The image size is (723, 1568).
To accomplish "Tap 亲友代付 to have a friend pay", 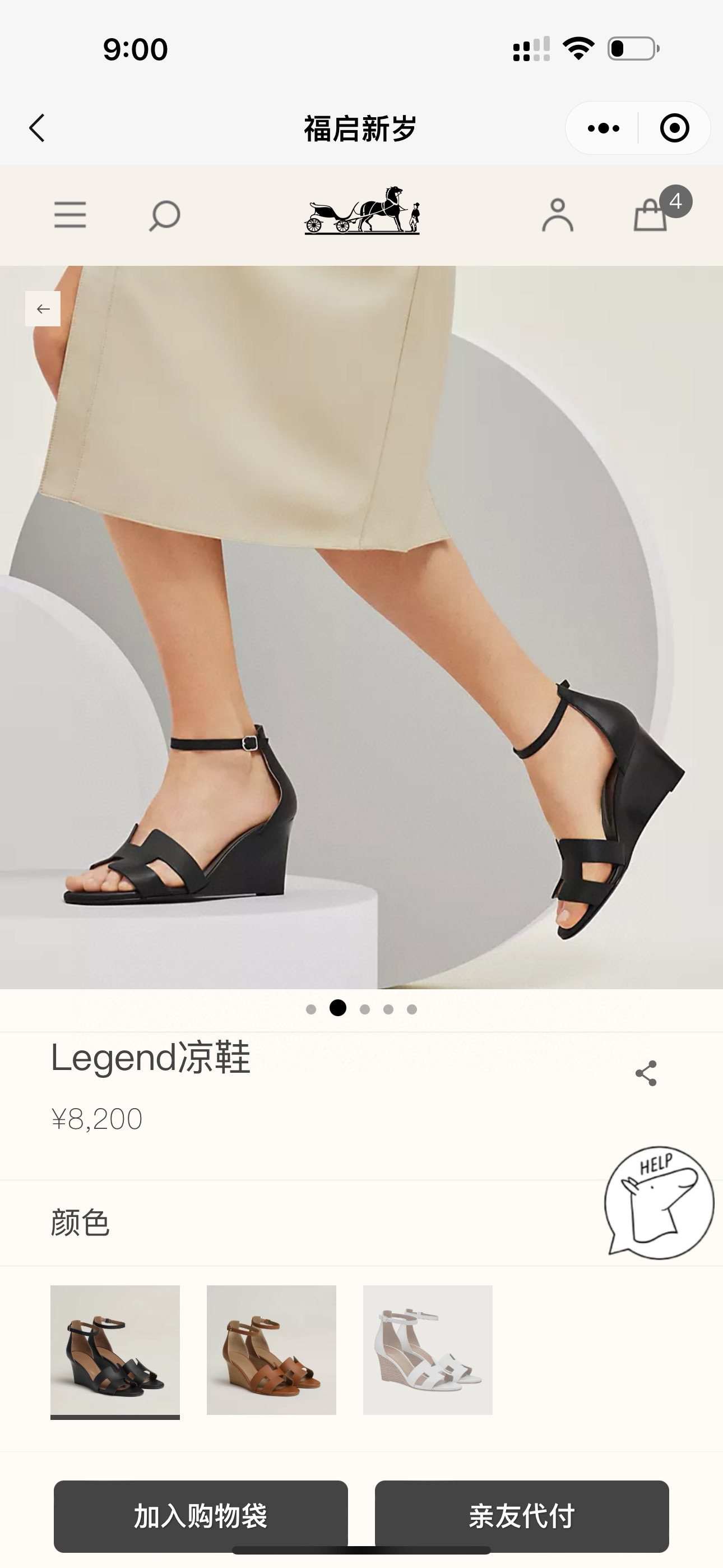I will (522, 1516).
